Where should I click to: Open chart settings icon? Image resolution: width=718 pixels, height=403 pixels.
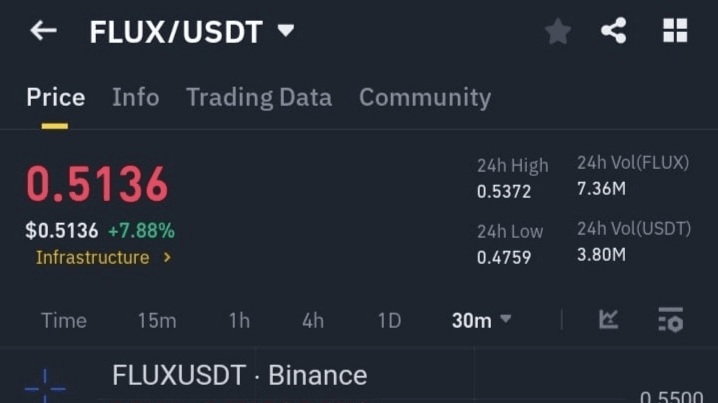point(670,320)
